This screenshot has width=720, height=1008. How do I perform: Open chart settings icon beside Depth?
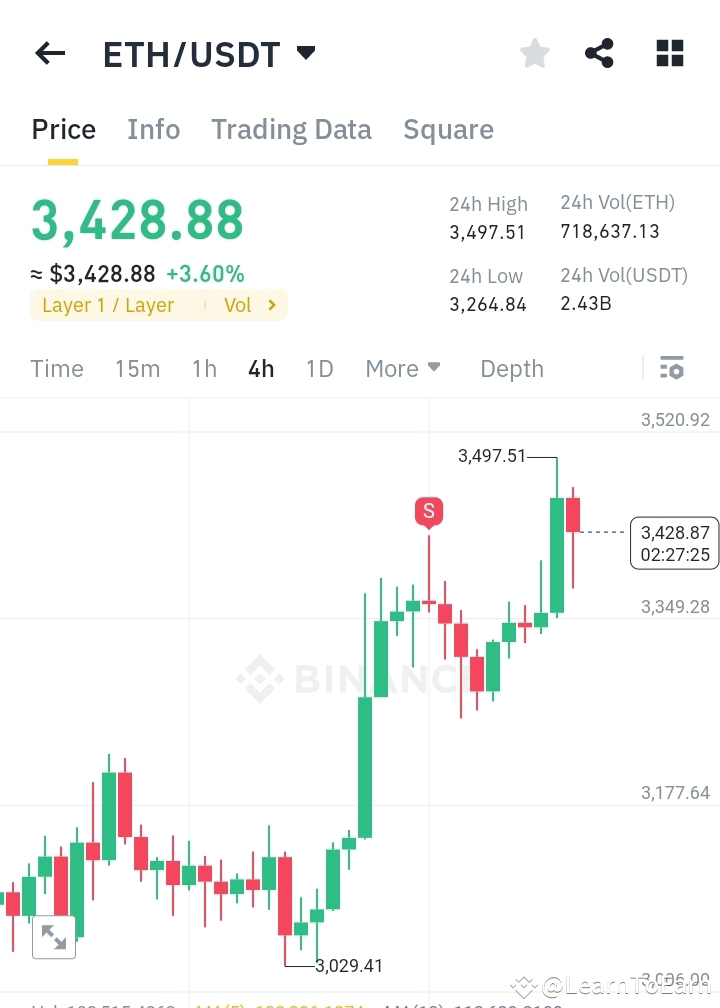(x=671, y=368)
